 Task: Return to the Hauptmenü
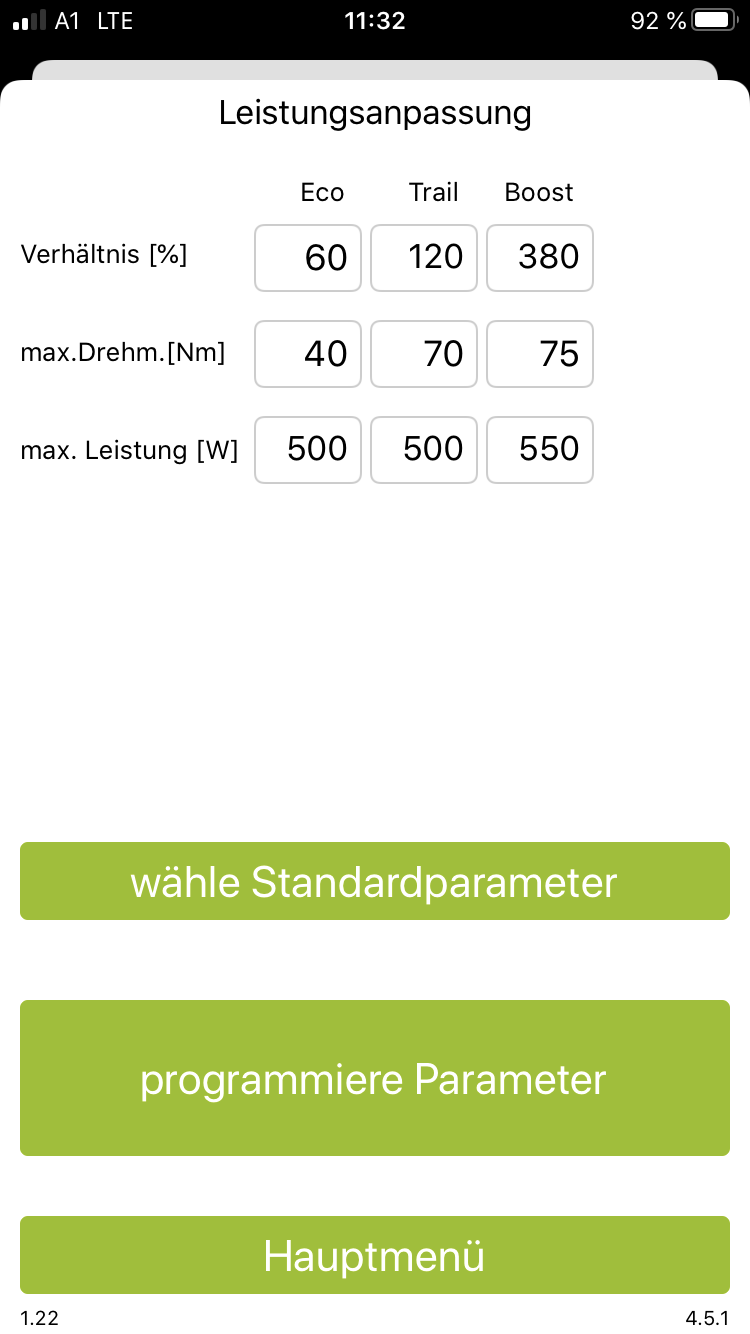pos(375,1255)
